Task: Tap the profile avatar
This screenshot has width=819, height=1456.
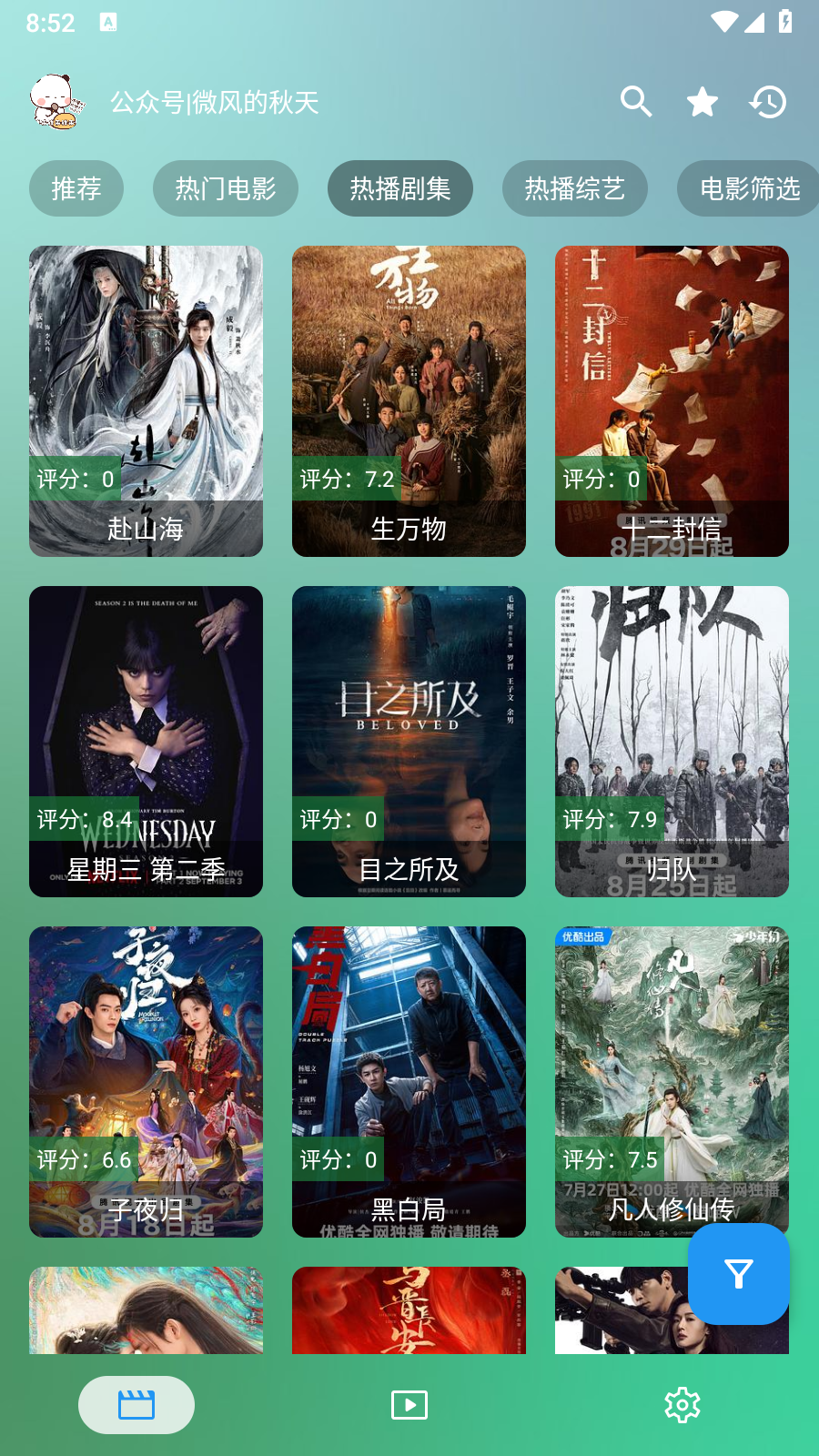Action: (56, 102)
